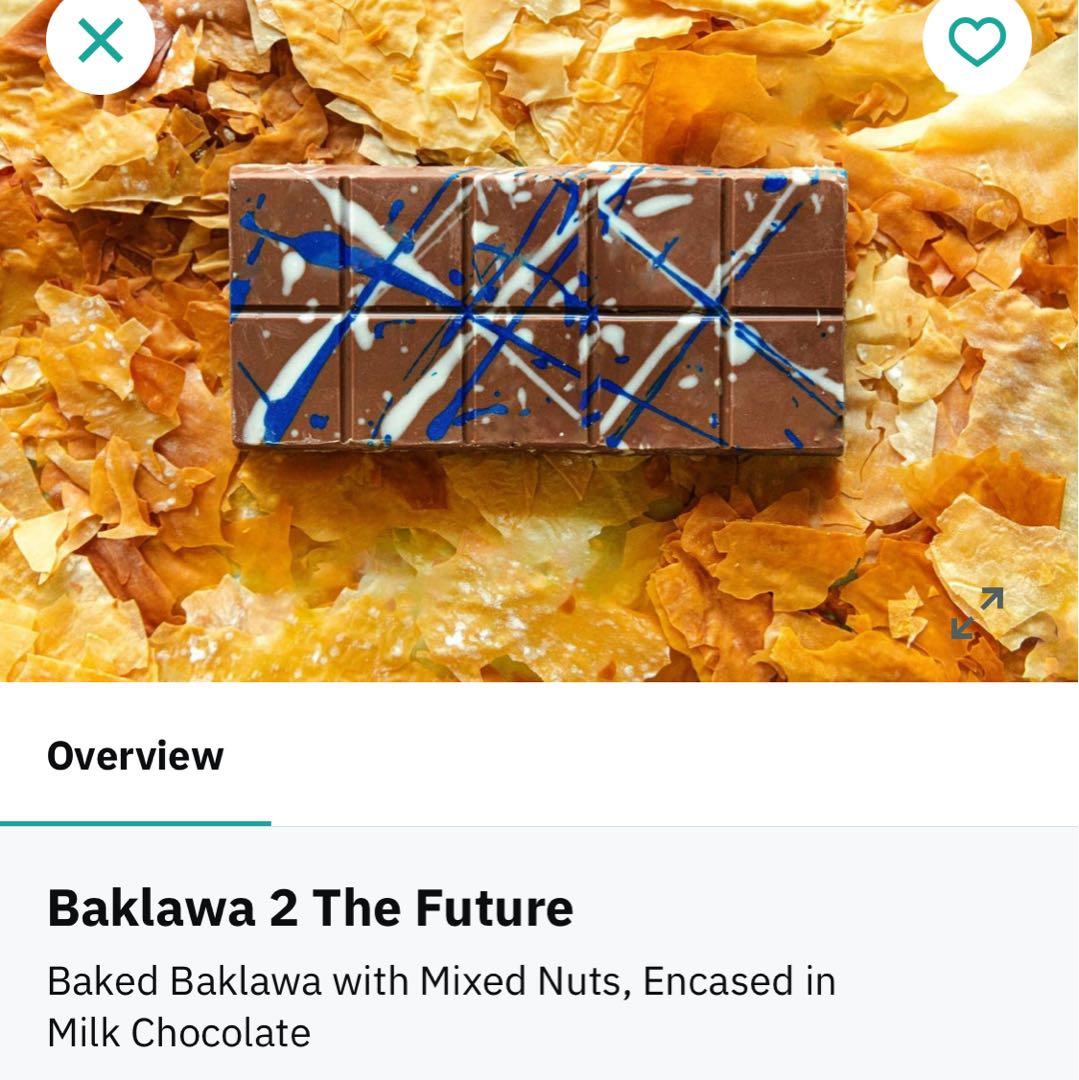Expand the product image to fullscreen

tap(976, 613)
